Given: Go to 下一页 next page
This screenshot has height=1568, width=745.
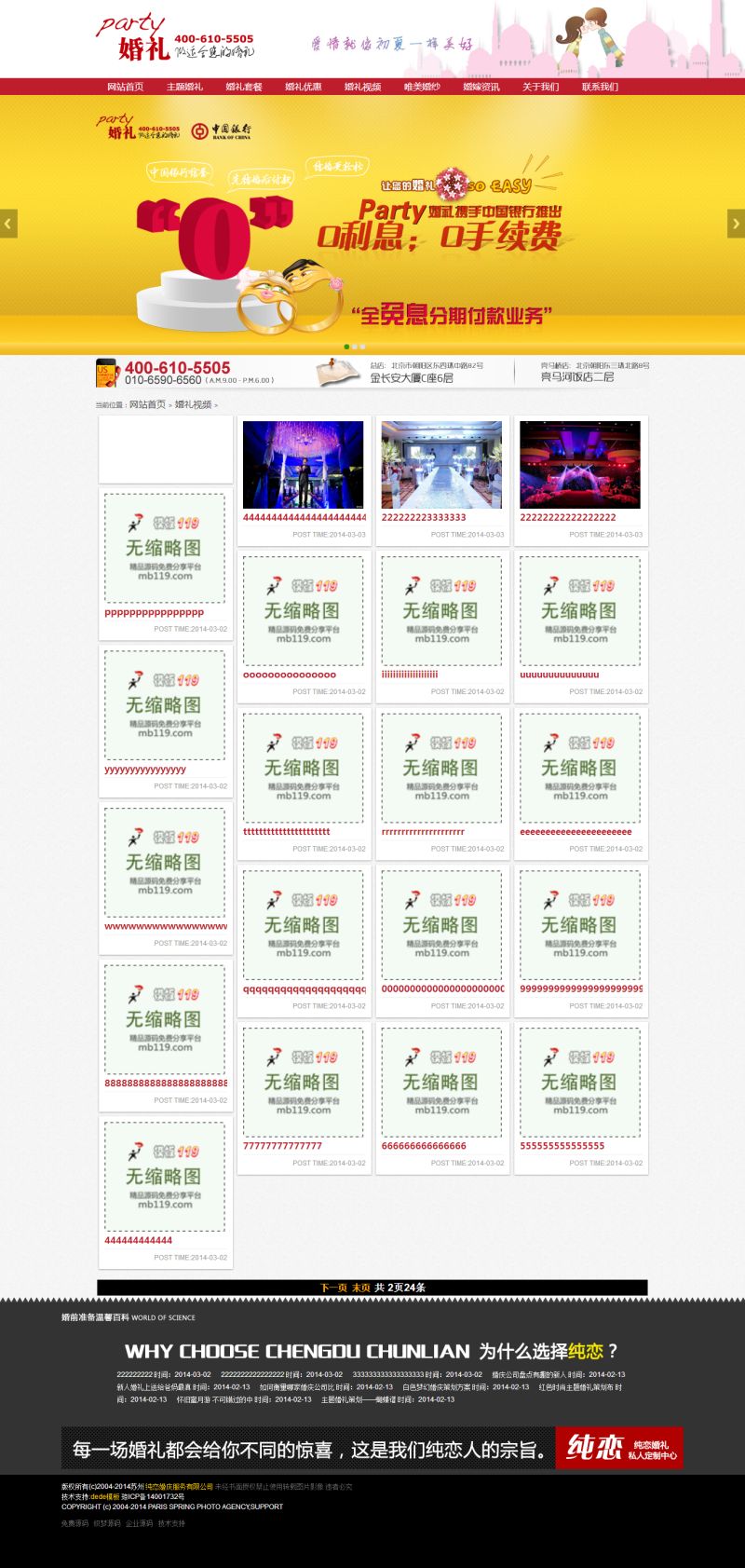Looking at the screenshot, I should tap(333, 1288).
